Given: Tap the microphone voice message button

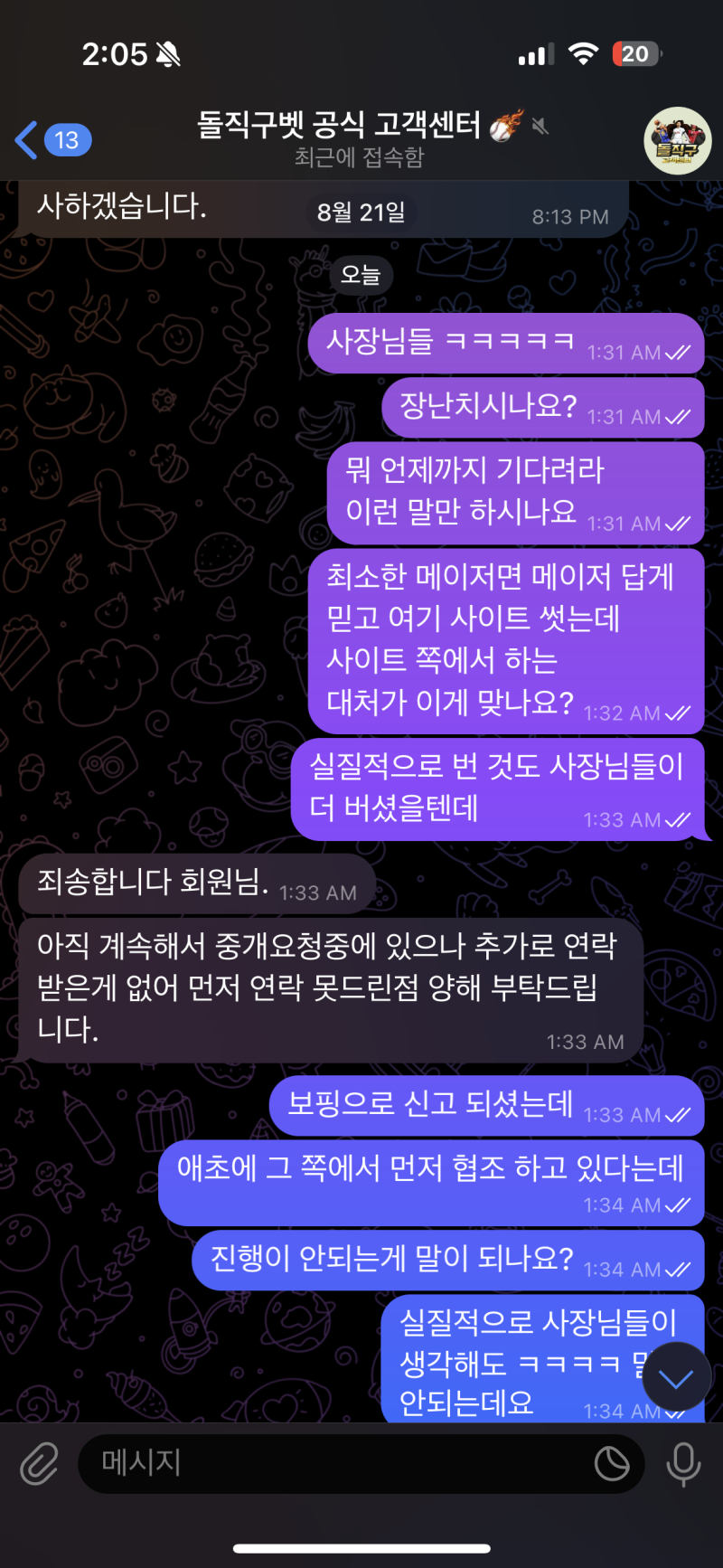Looking at the screenshot, I should point(683,1462).
